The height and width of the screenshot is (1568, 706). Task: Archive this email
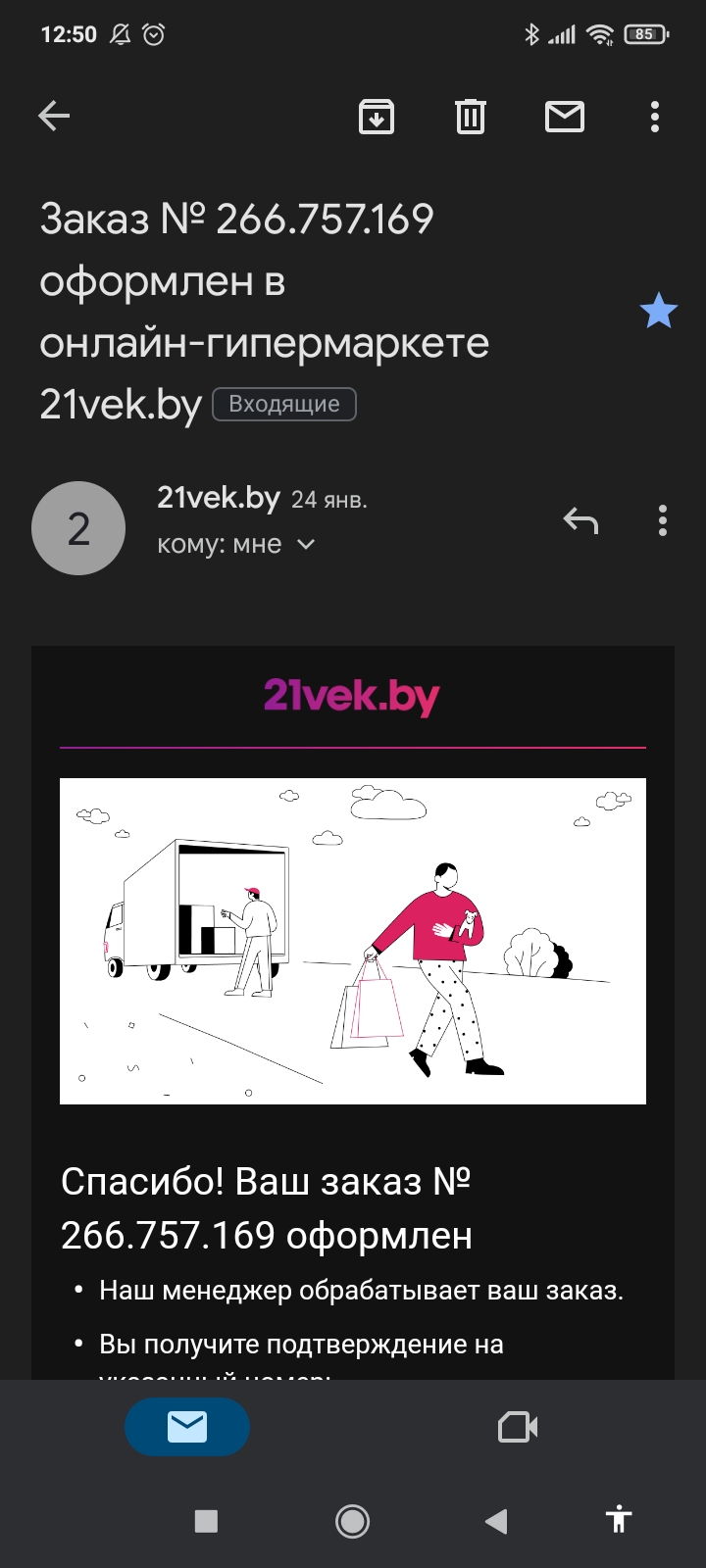pos(377,117)
